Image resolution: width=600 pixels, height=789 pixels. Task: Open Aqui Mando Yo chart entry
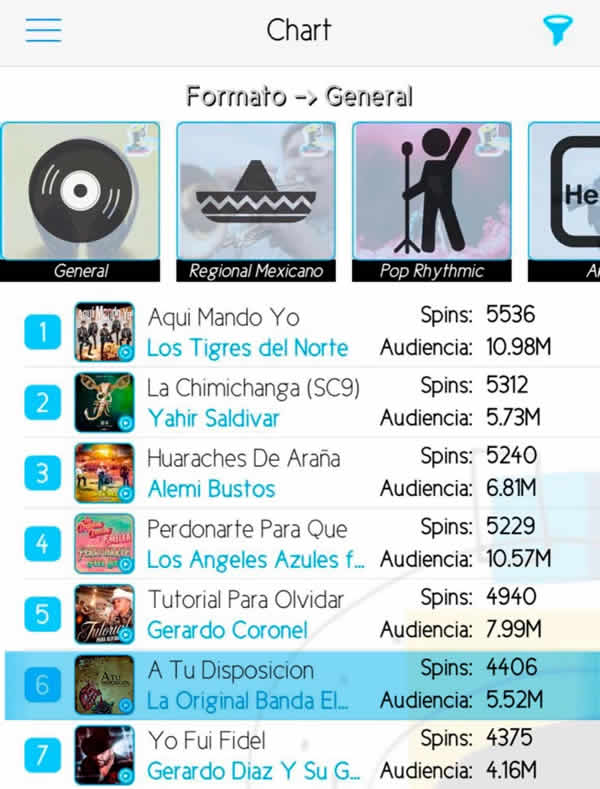248,332
